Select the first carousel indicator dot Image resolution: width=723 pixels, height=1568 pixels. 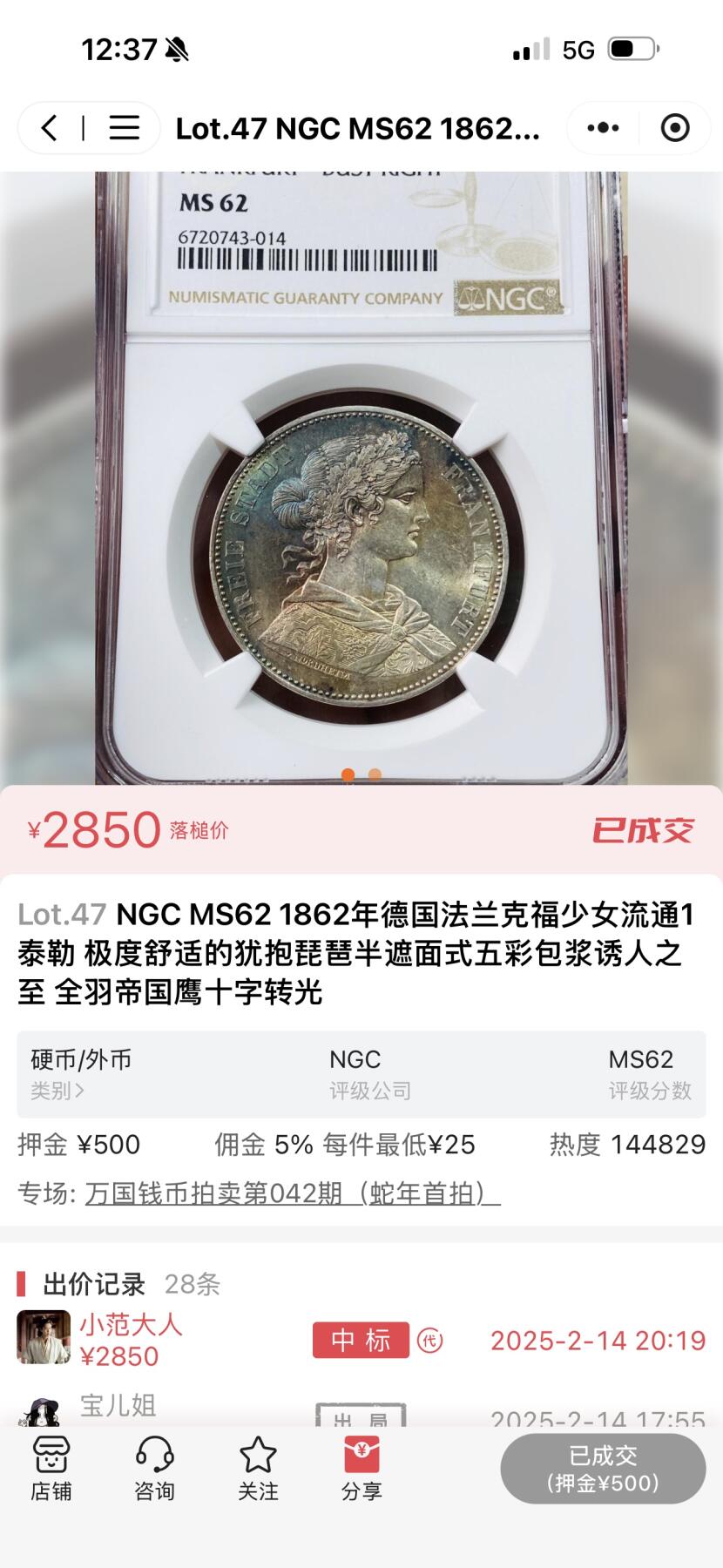point(350,772)
